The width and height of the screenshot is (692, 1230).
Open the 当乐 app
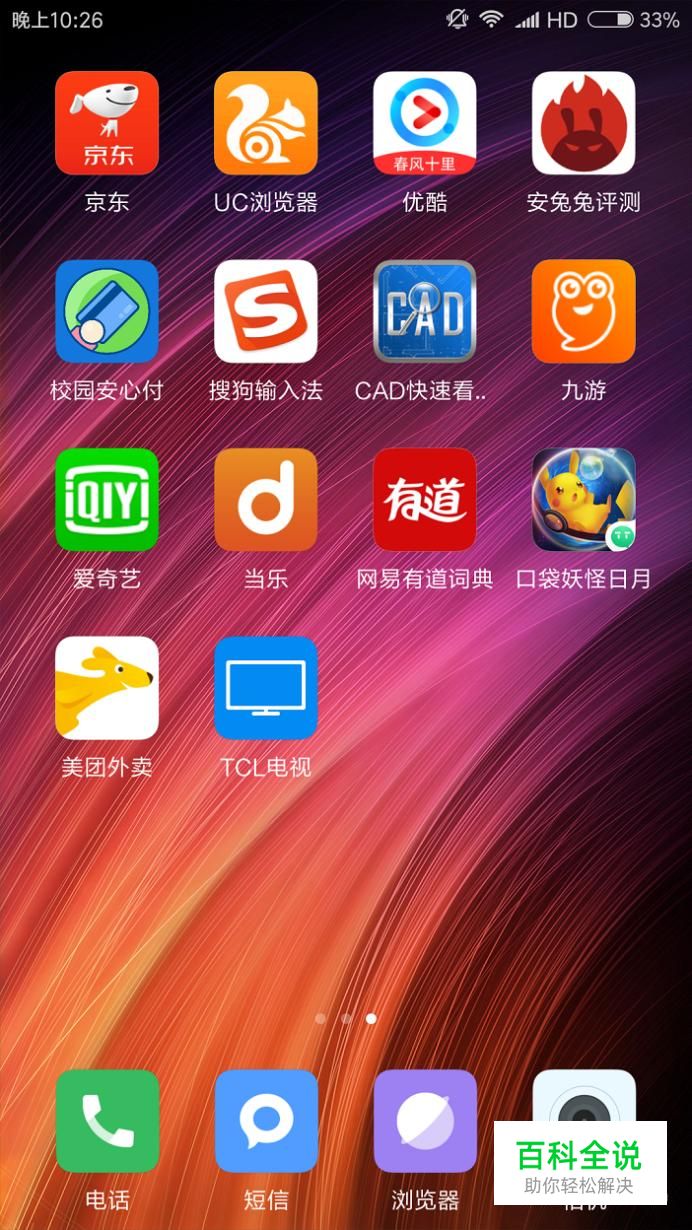[266, 500]
